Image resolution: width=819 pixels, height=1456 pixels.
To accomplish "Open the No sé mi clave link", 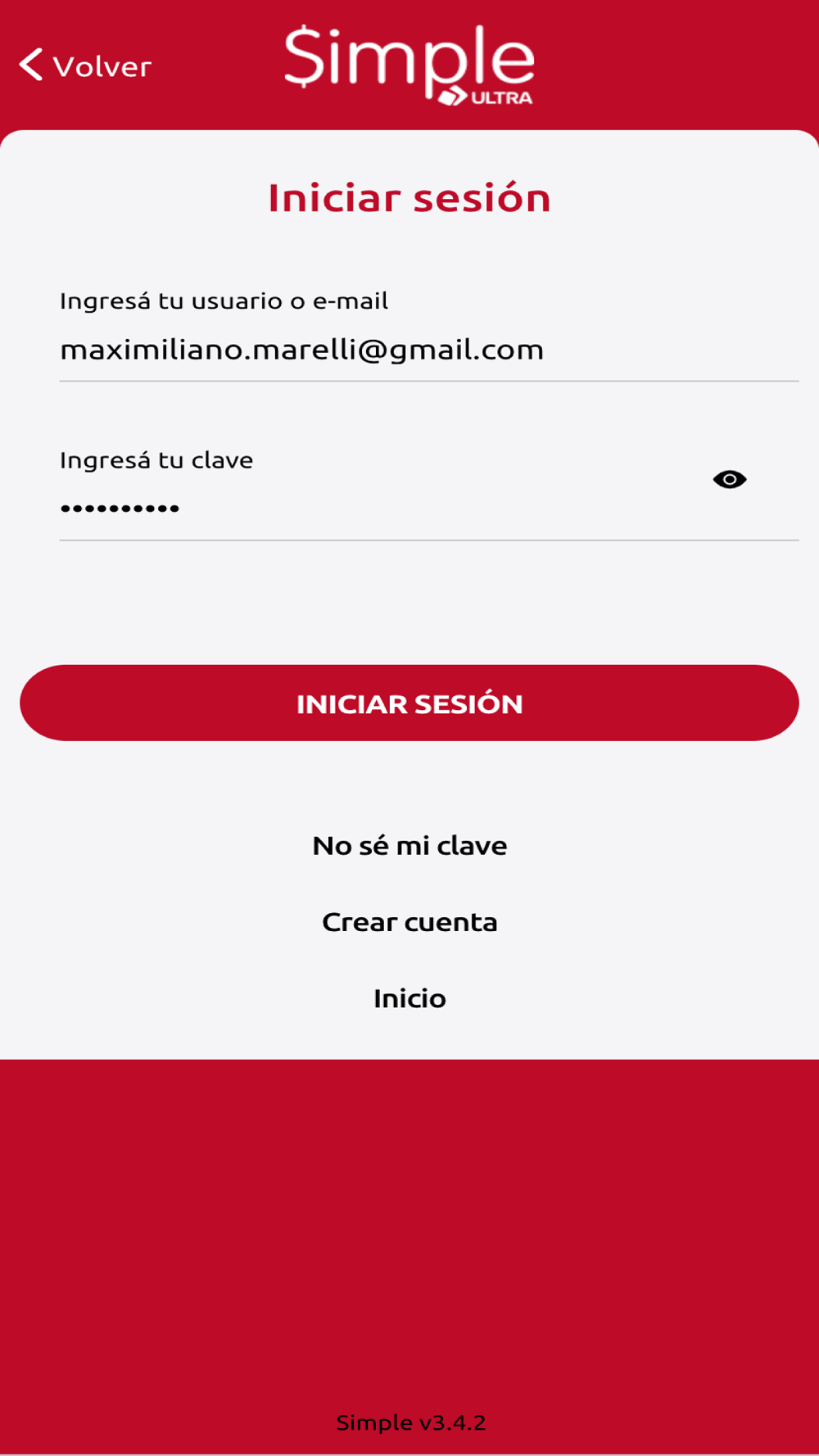I will [409, 845].
